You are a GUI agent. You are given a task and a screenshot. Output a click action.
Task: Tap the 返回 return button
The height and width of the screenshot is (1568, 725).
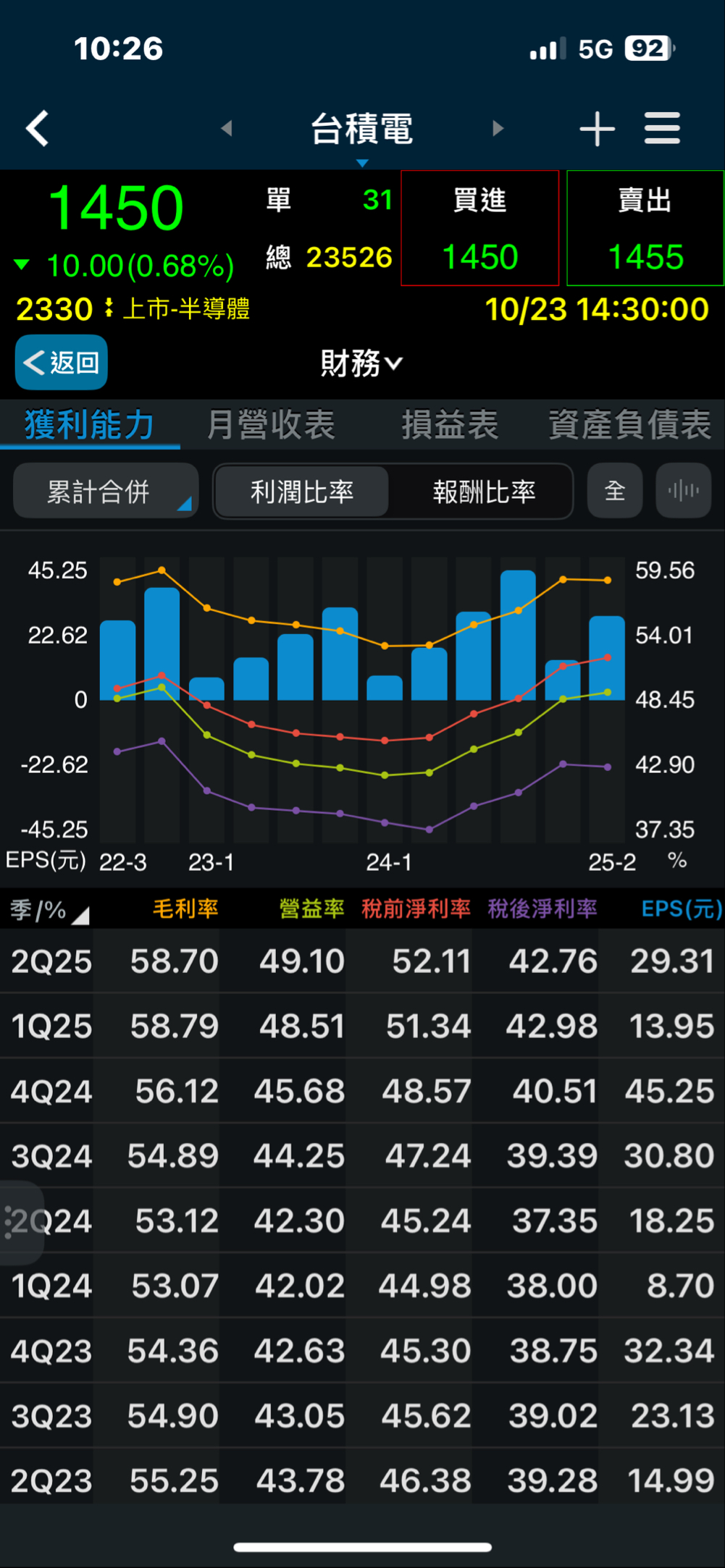(x=62, y=362)
